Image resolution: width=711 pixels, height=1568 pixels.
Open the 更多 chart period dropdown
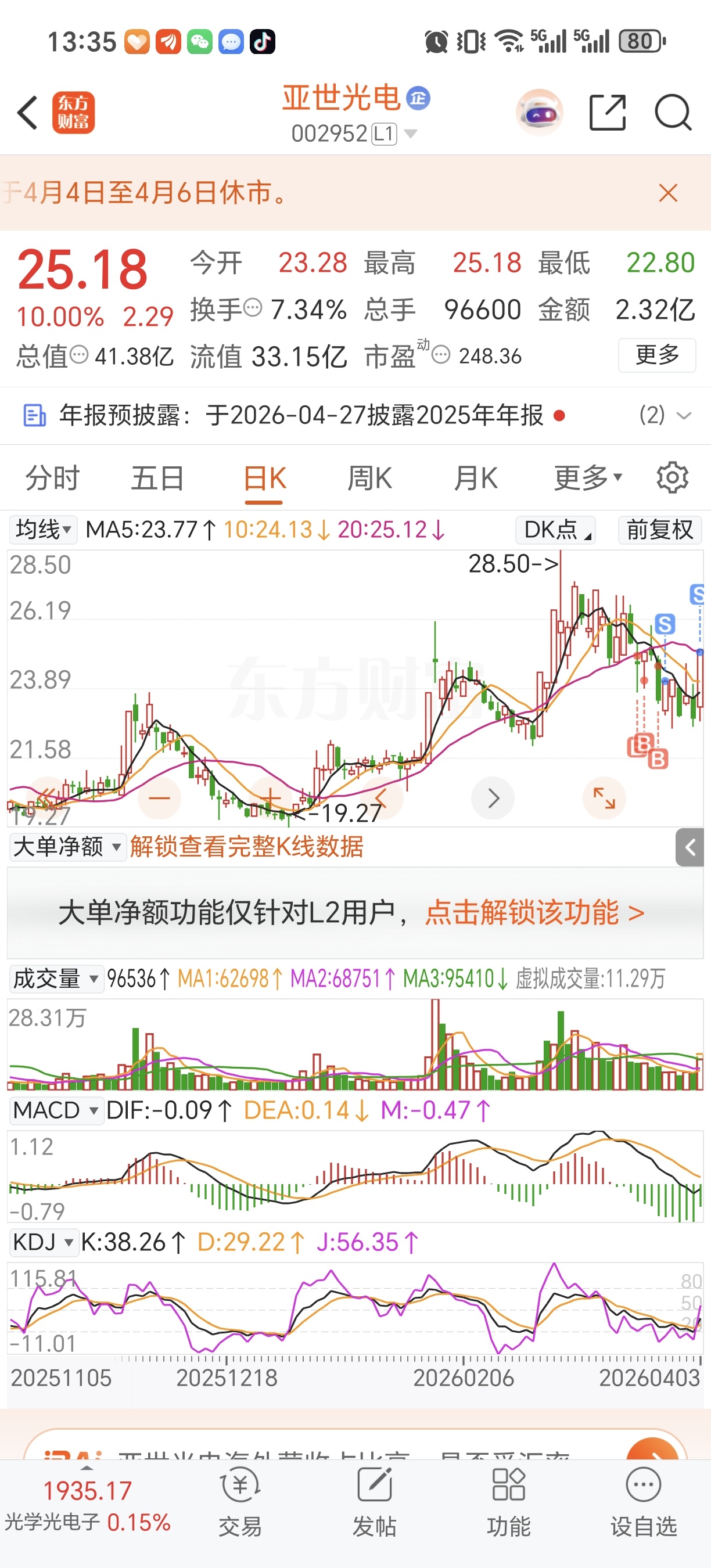coord(587,478)
